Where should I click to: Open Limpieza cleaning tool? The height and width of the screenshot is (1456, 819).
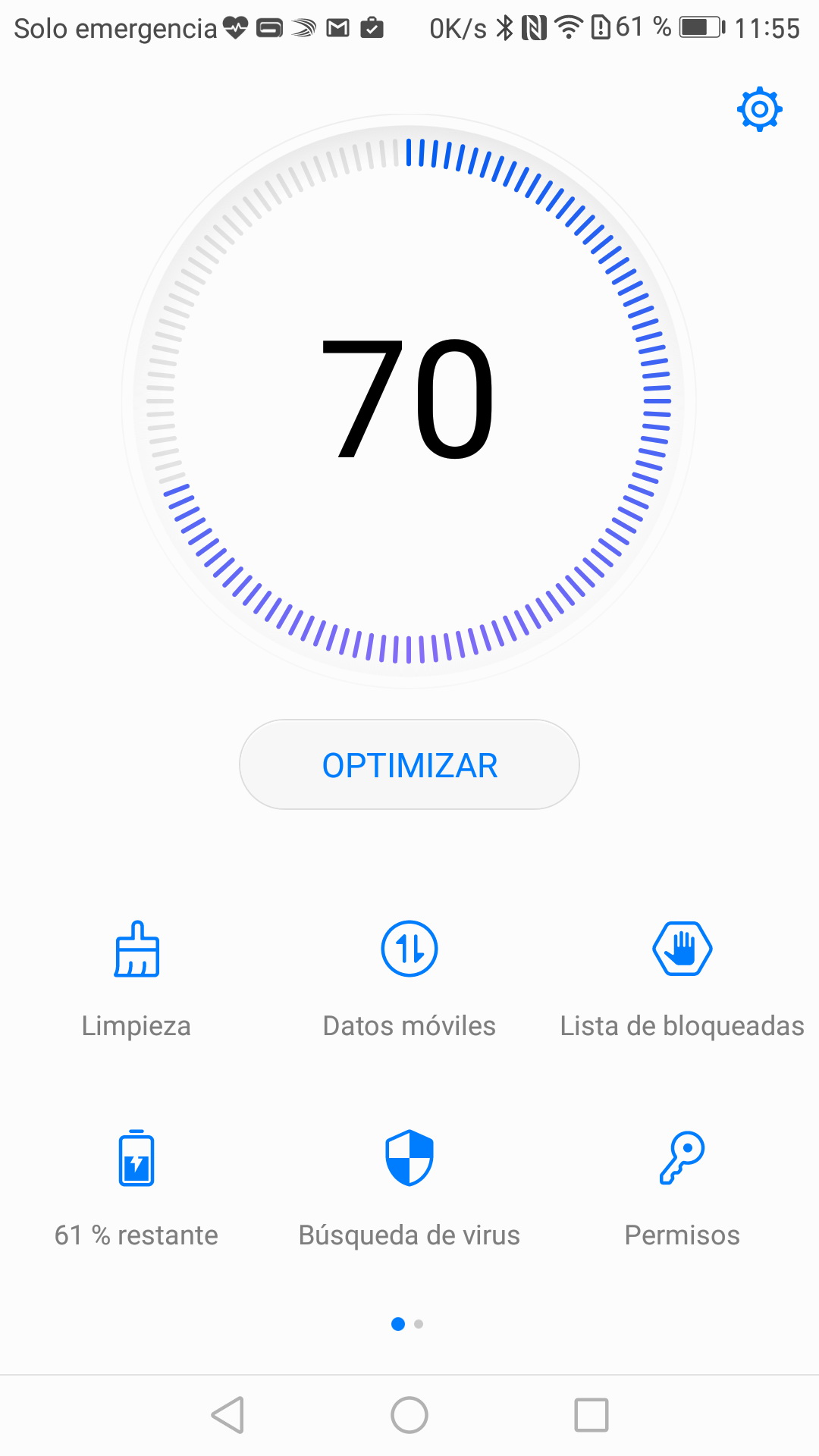pyautogui.click(x=136, y=978)
